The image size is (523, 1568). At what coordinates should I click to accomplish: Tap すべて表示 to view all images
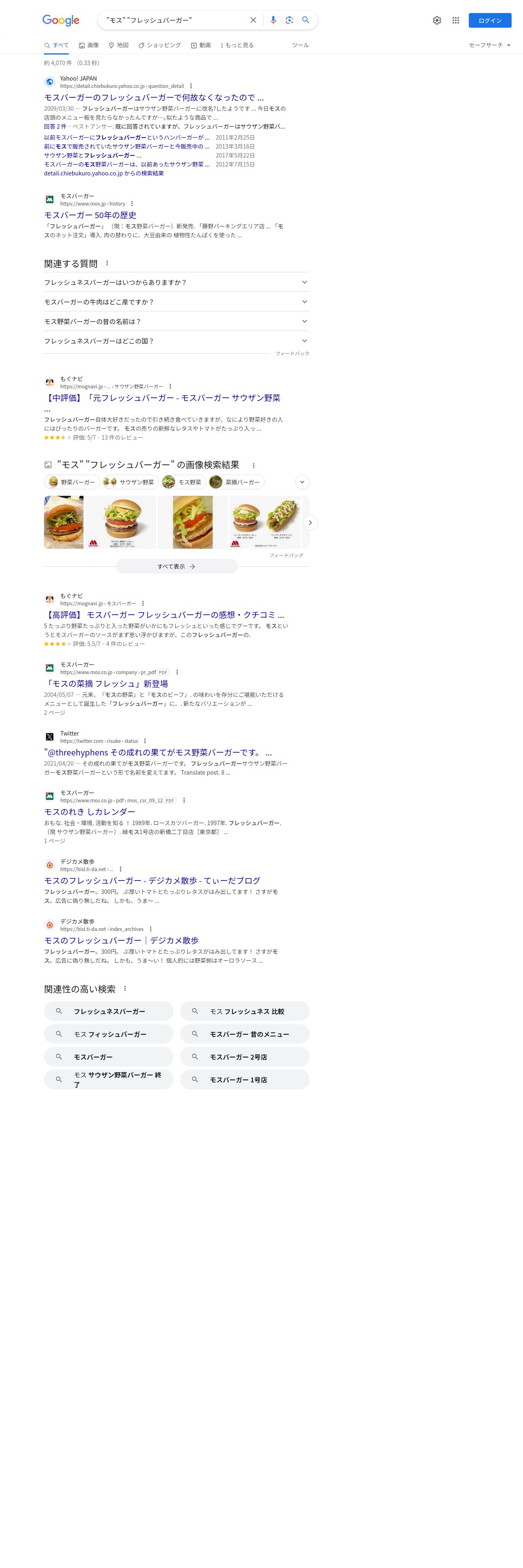[x=176, y=566]
